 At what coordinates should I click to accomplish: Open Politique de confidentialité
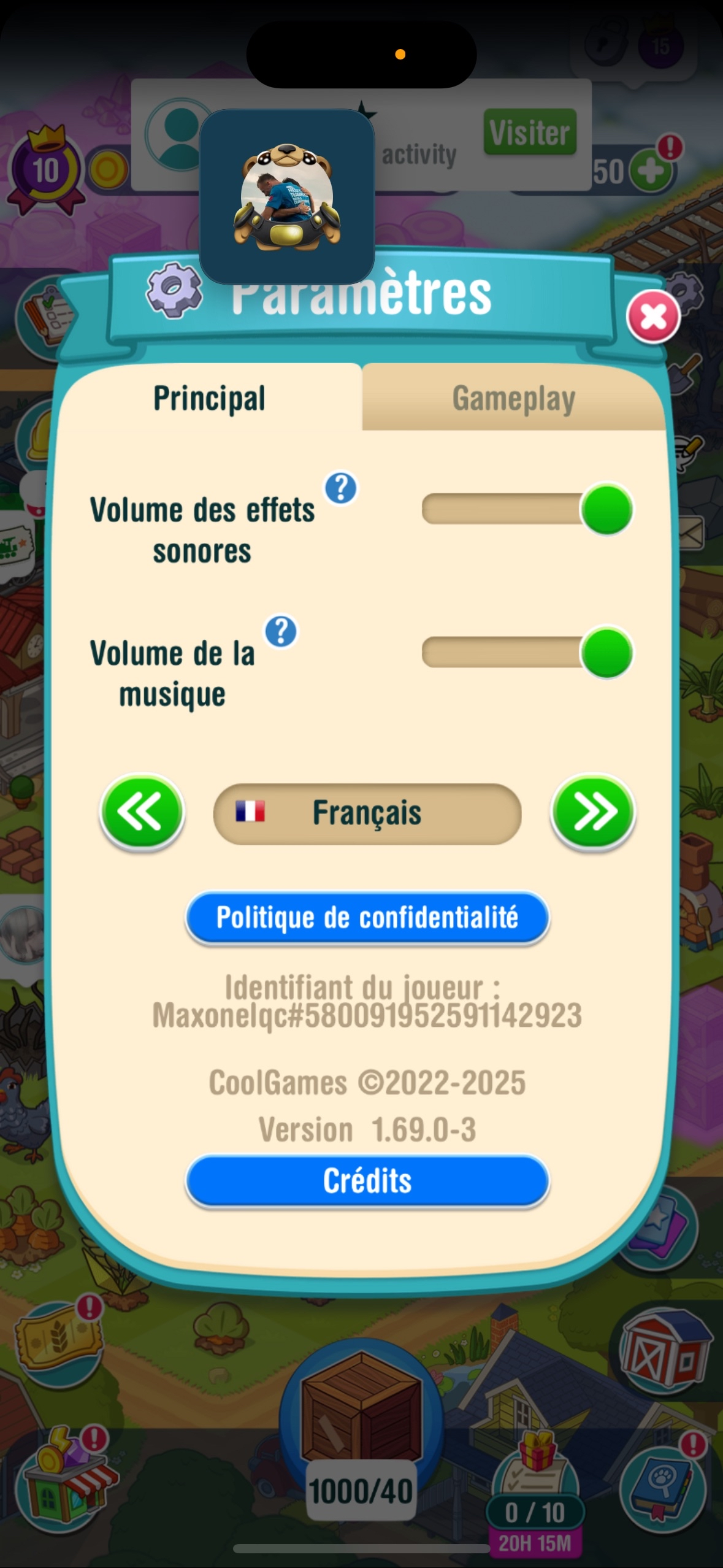pos(367,918)
